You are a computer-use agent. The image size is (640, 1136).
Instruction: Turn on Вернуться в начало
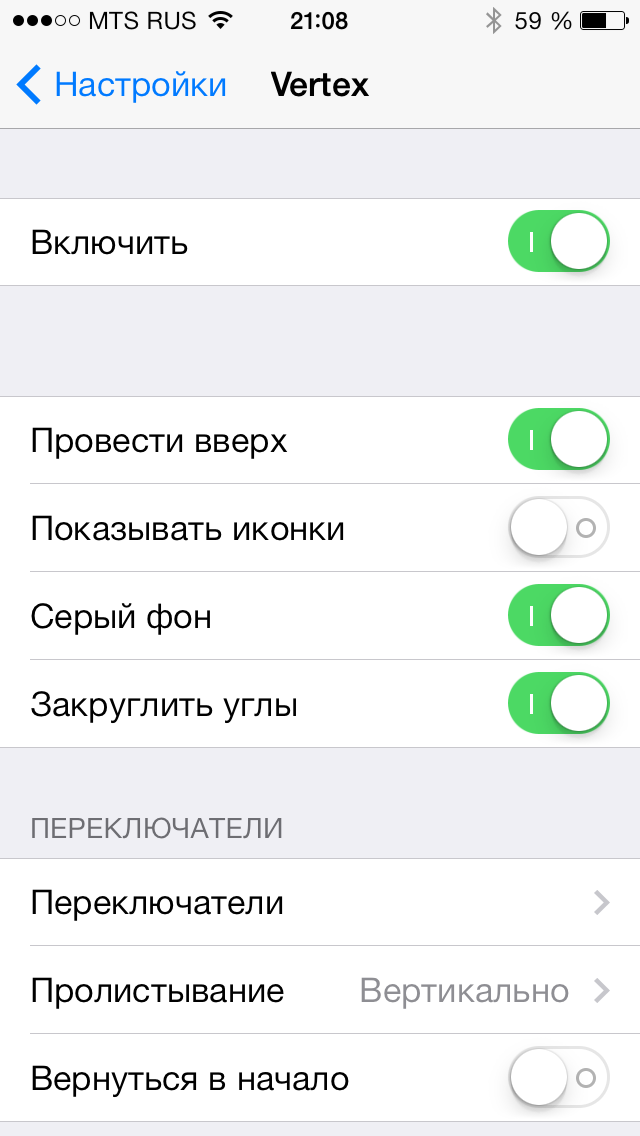click(x=558, y=1078)
